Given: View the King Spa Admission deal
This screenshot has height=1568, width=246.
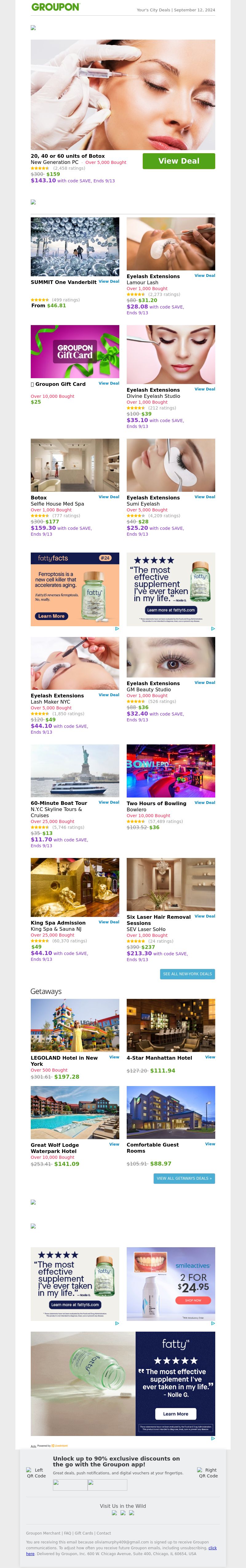Looking at the screenshot, I should pos(109,922).
